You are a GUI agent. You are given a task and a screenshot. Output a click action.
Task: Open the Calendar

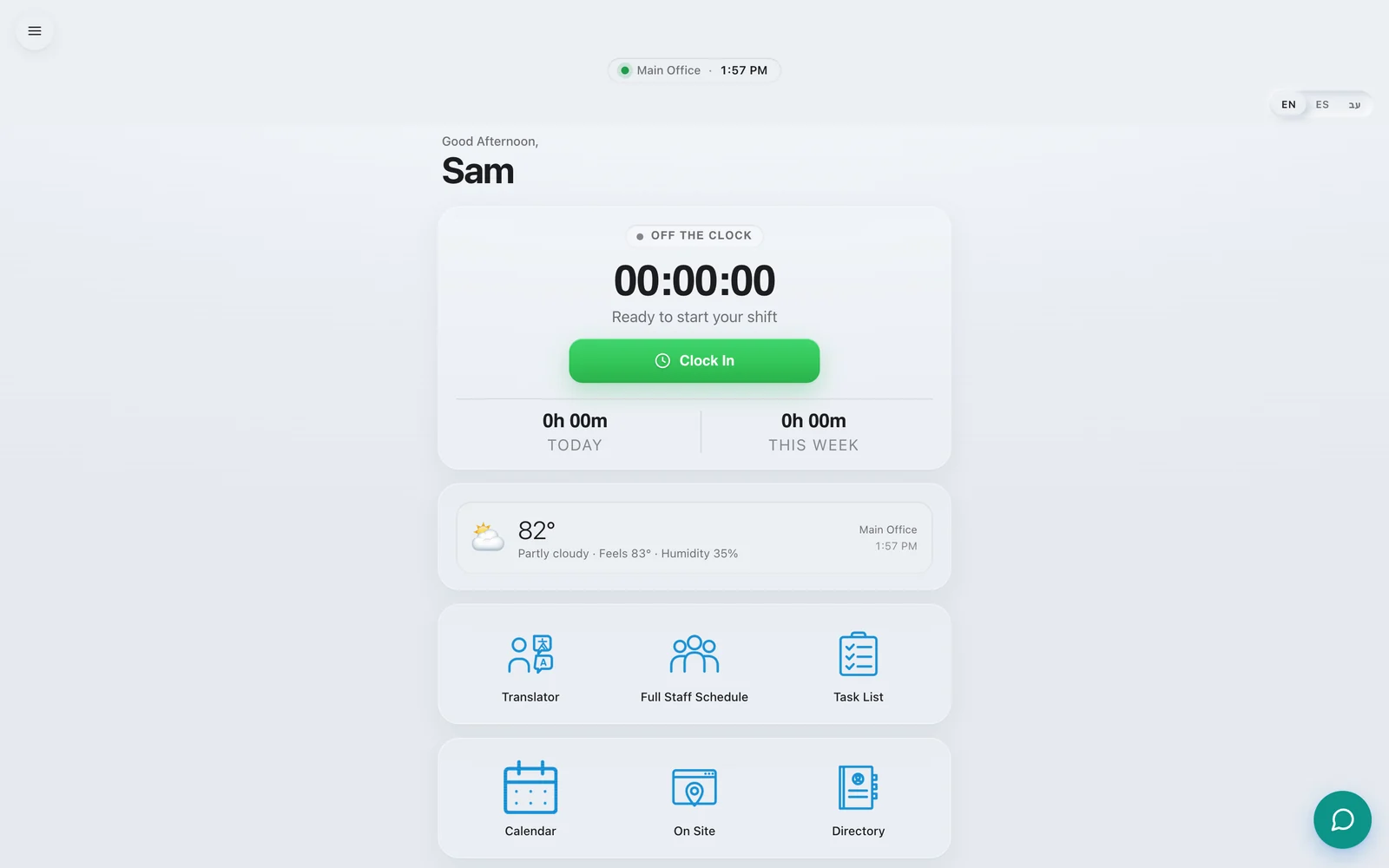point(530,799)
